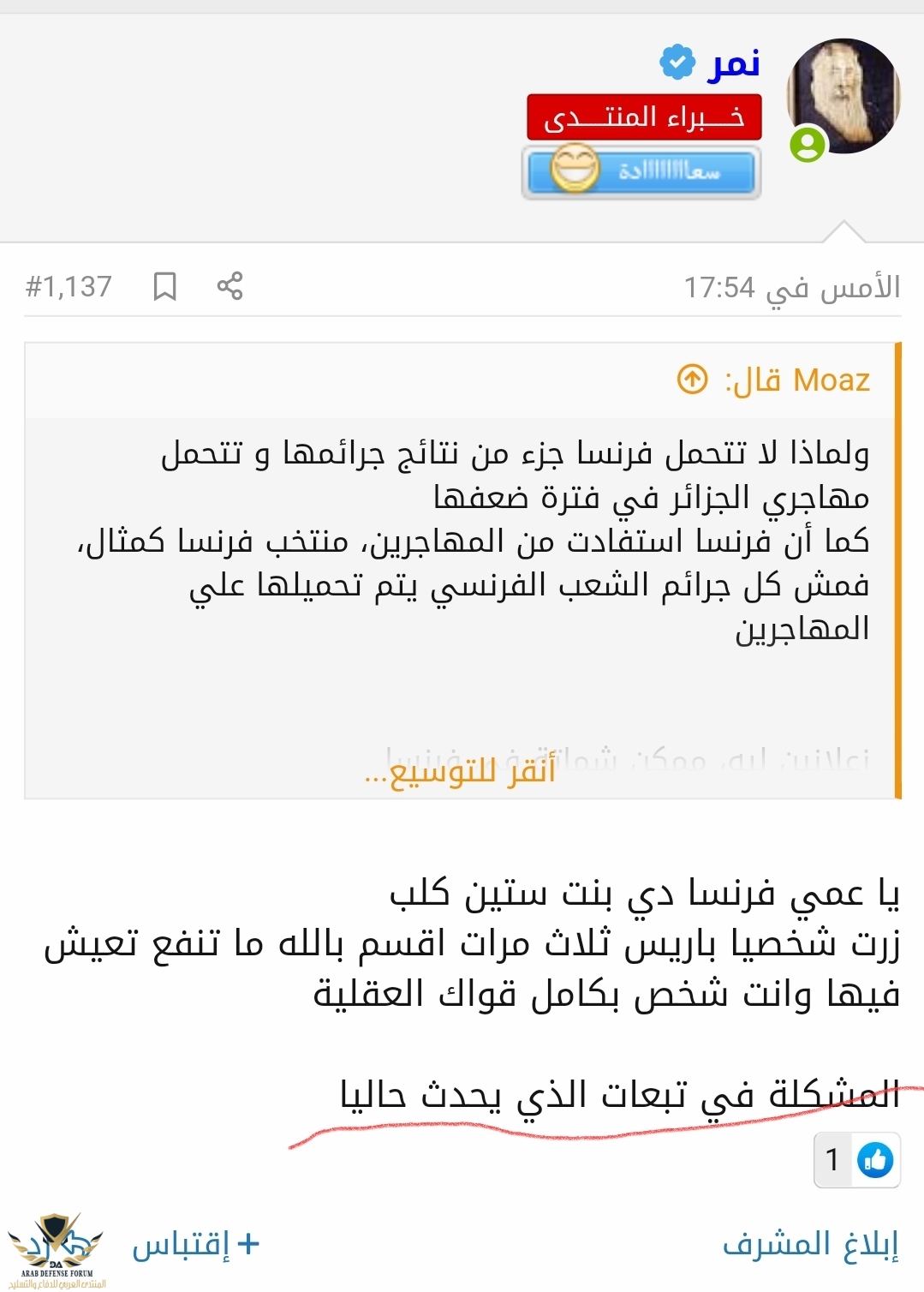Bookmark this forum post
The image size is (924, 1292).
164,286
